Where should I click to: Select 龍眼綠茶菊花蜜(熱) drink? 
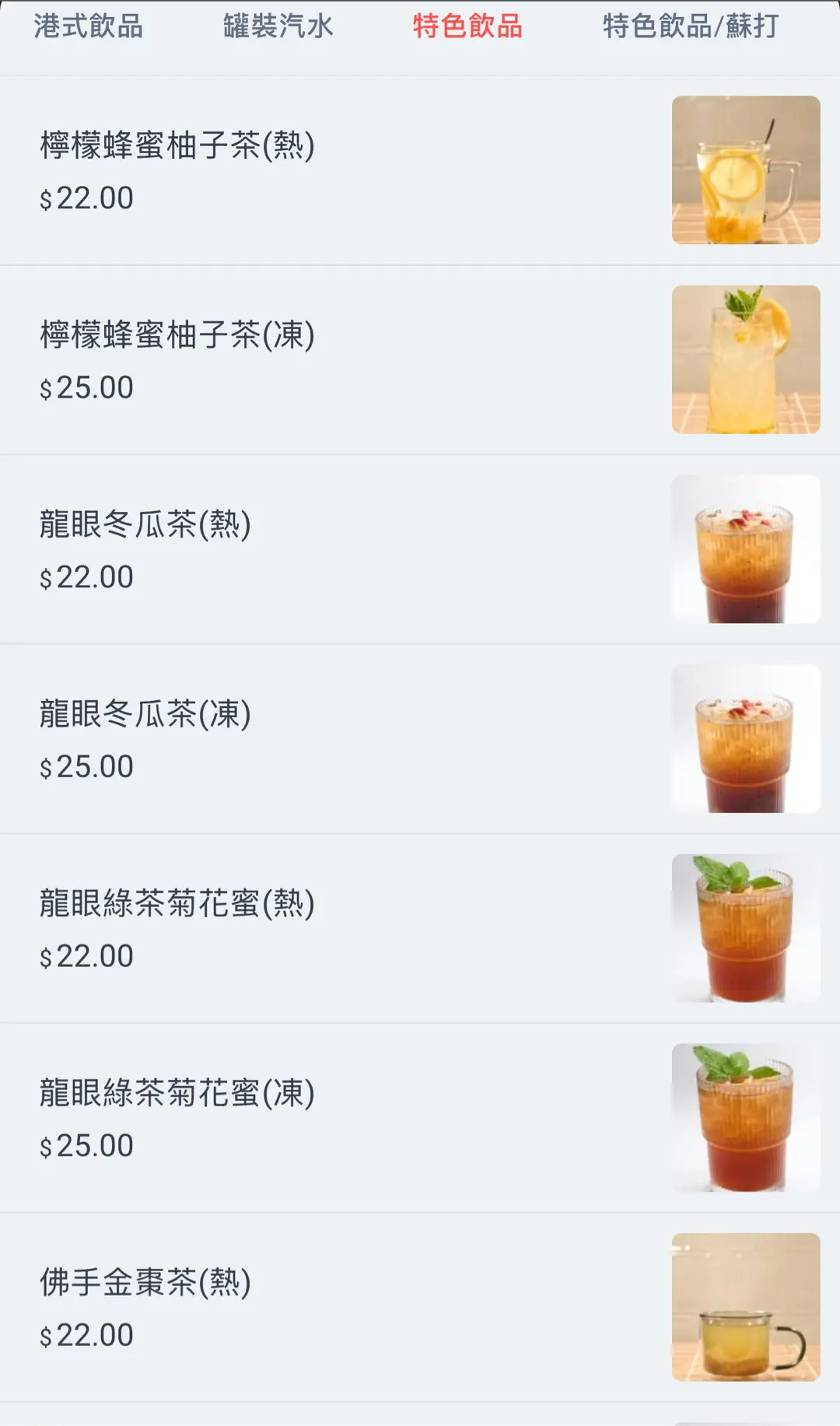click(177, 904)
